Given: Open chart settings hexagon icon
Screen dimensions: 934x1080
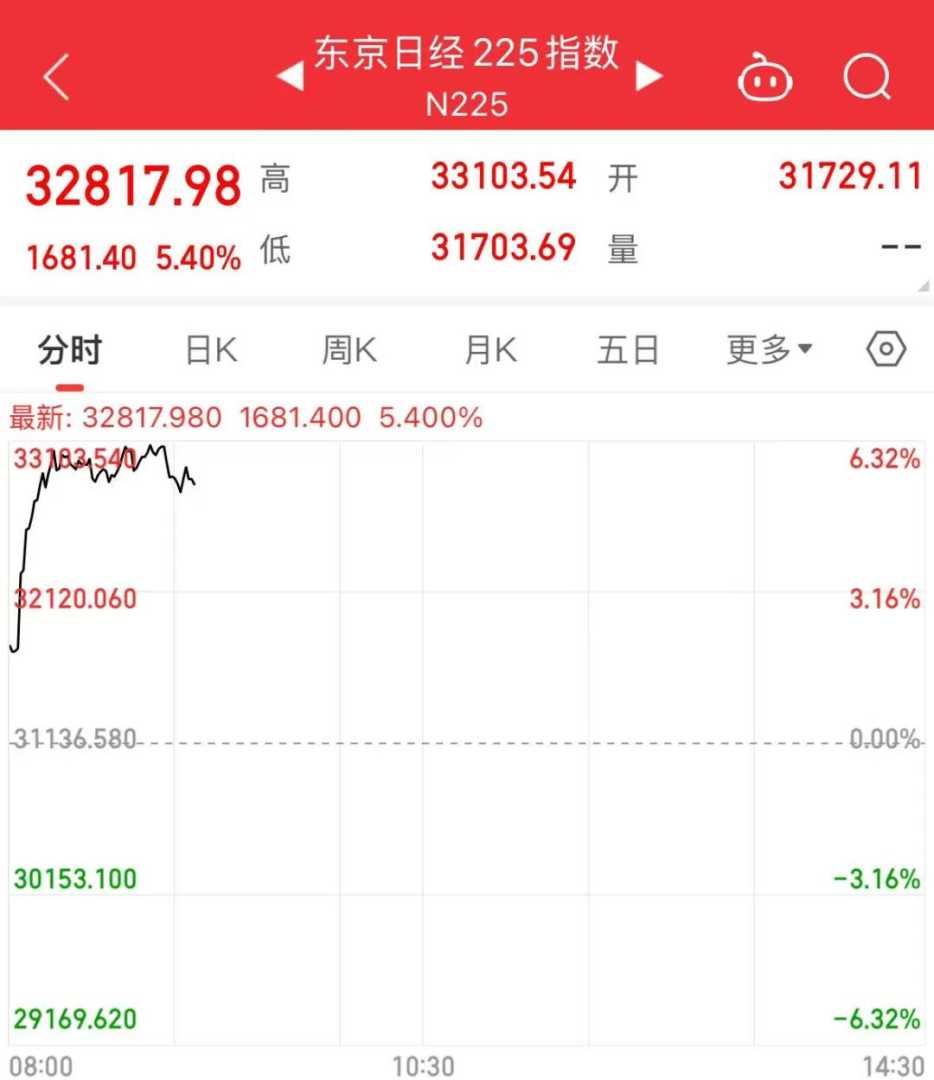Looking at the screenshot, I should tap(886, 350).
